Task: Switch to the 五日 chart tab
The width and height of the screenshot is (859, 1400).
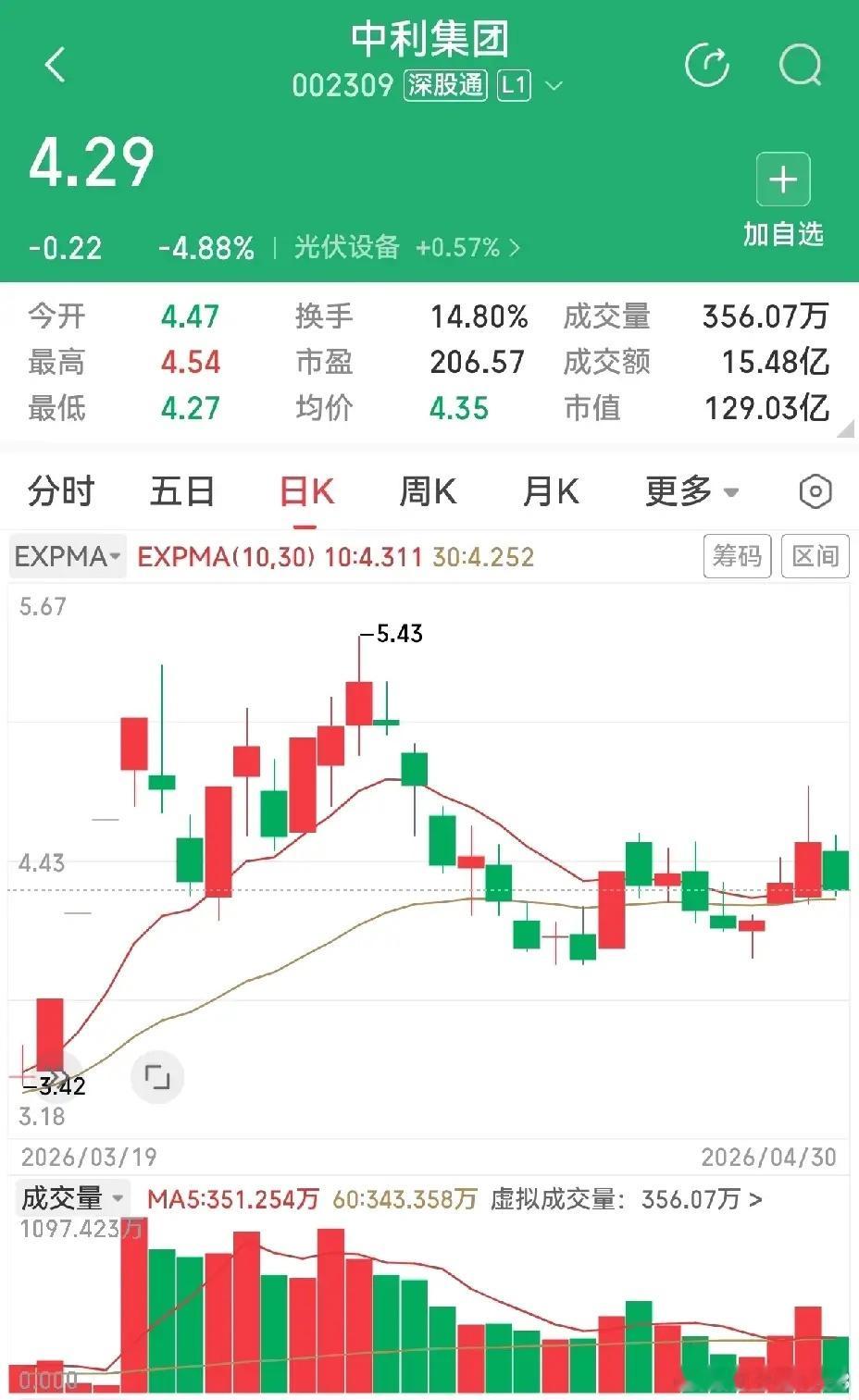Action: coord(182,491)
